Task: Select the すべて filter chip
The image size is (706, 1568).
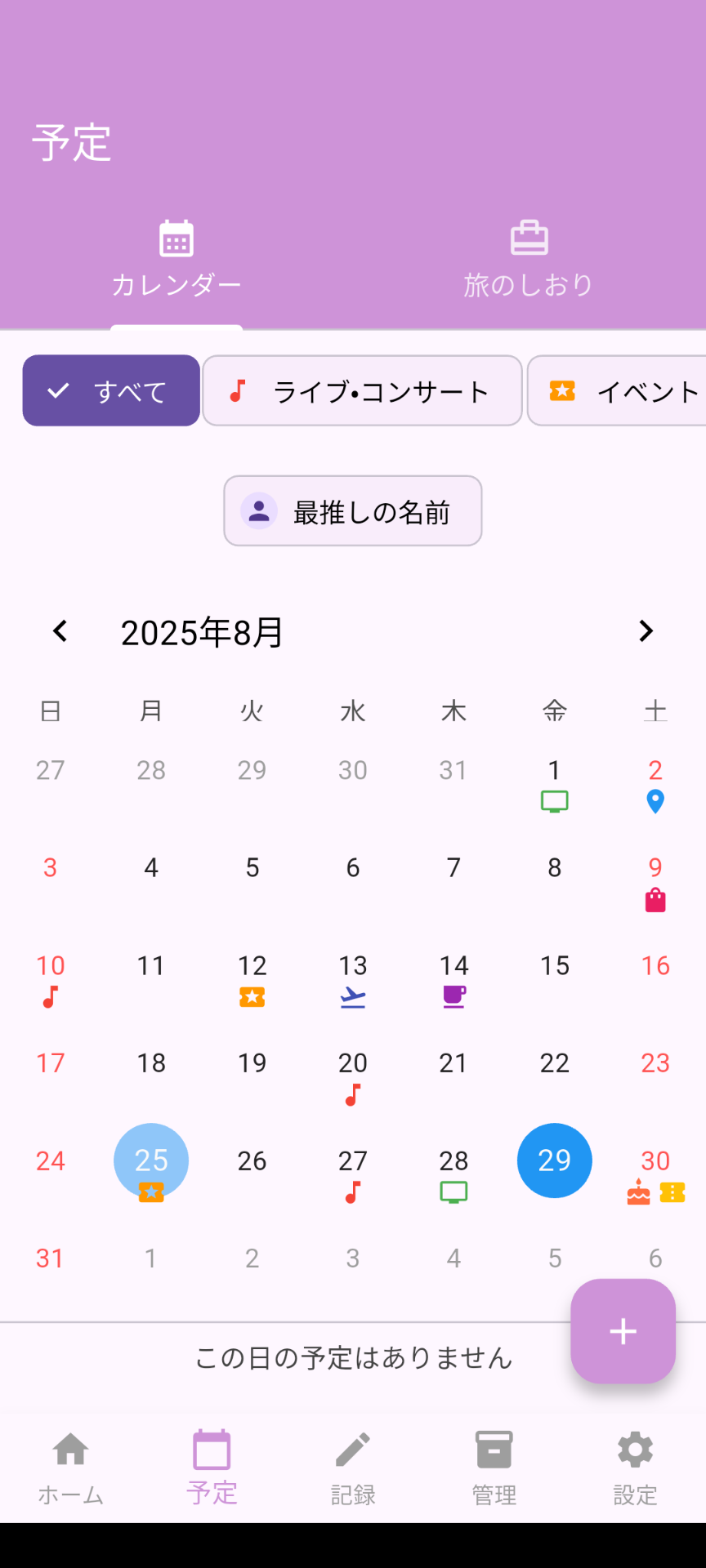Action: [111, 391]
